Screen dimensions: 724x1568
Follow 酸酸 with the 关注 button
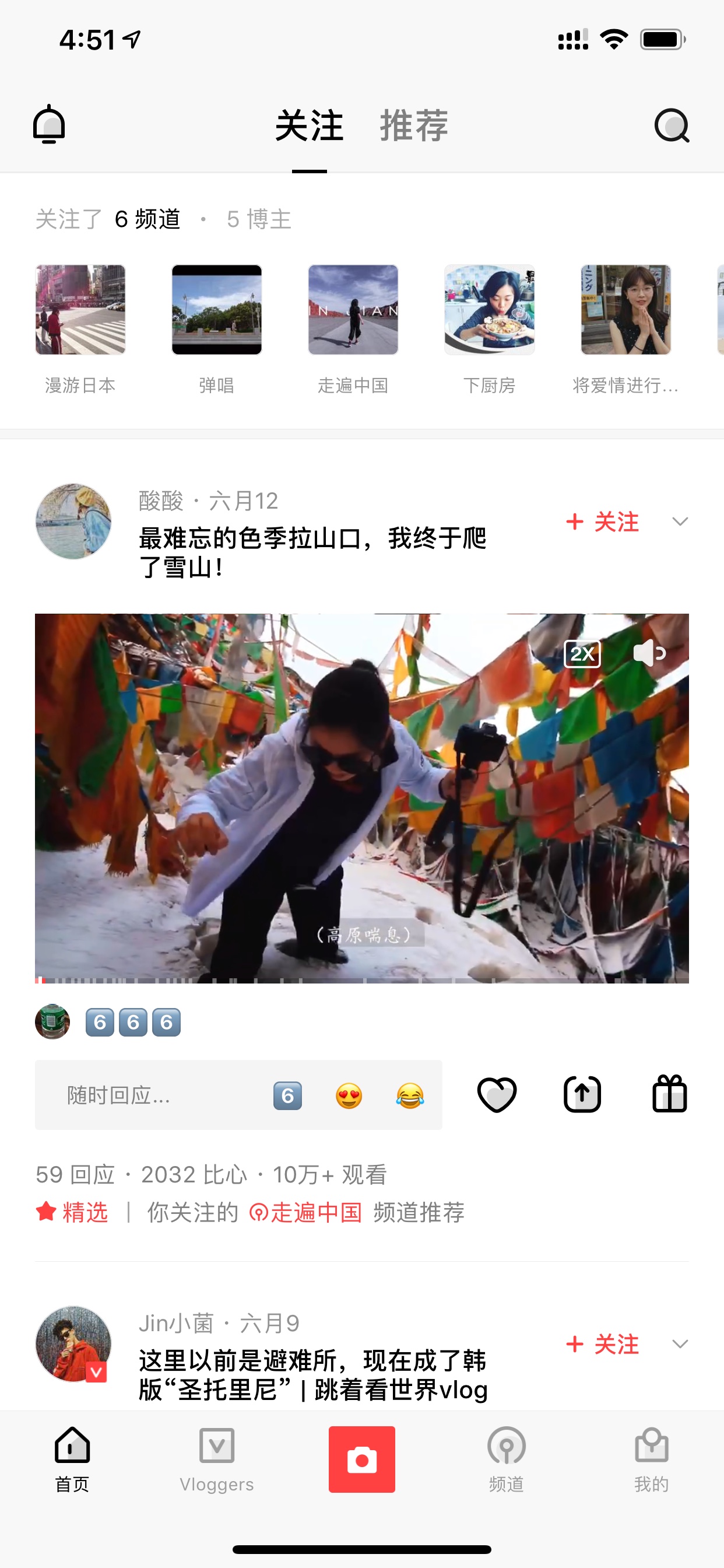[602, 521]
